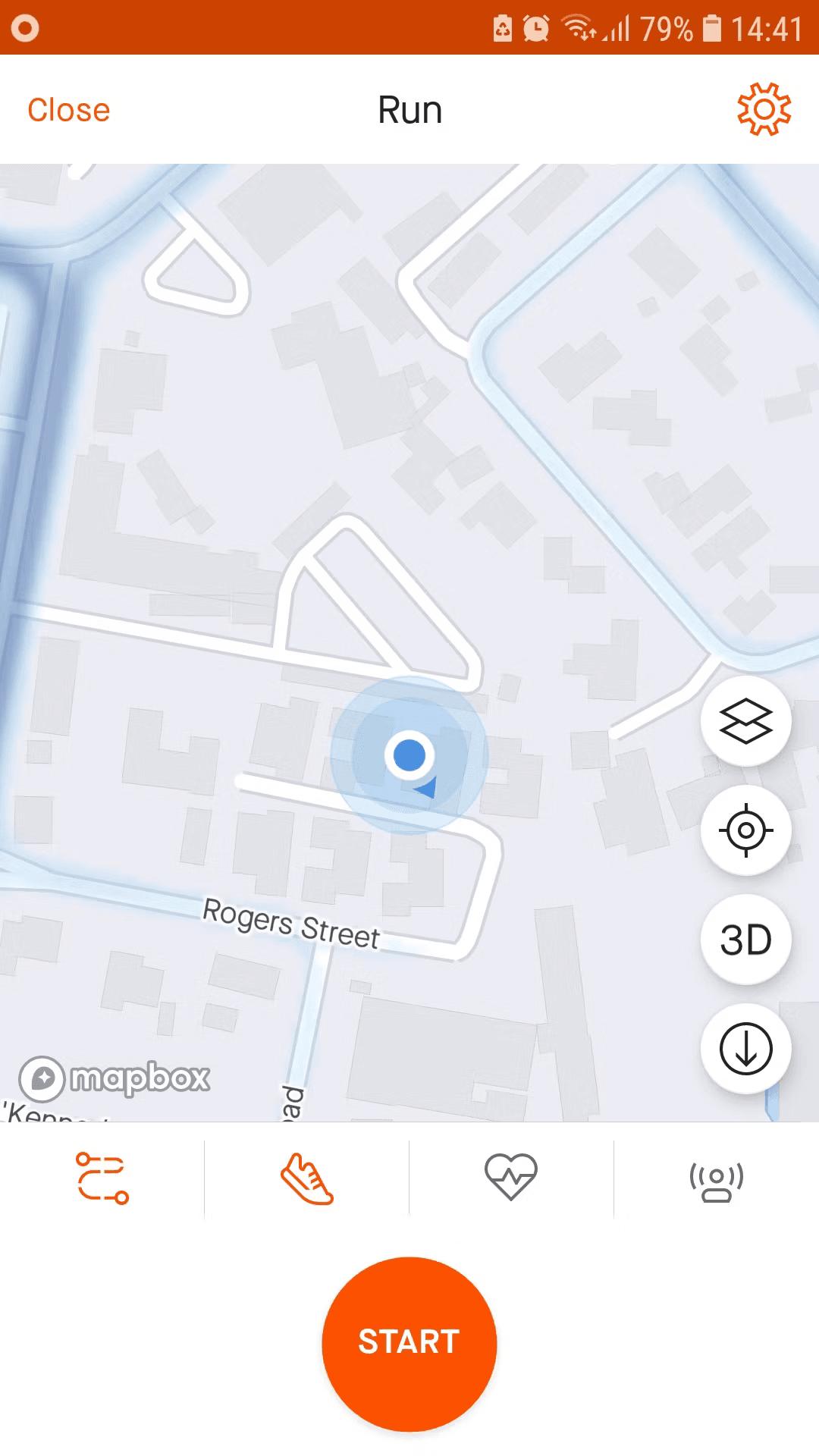The image size is (819, 1456).
Task: Open recording settings gear
Action: 764,110
